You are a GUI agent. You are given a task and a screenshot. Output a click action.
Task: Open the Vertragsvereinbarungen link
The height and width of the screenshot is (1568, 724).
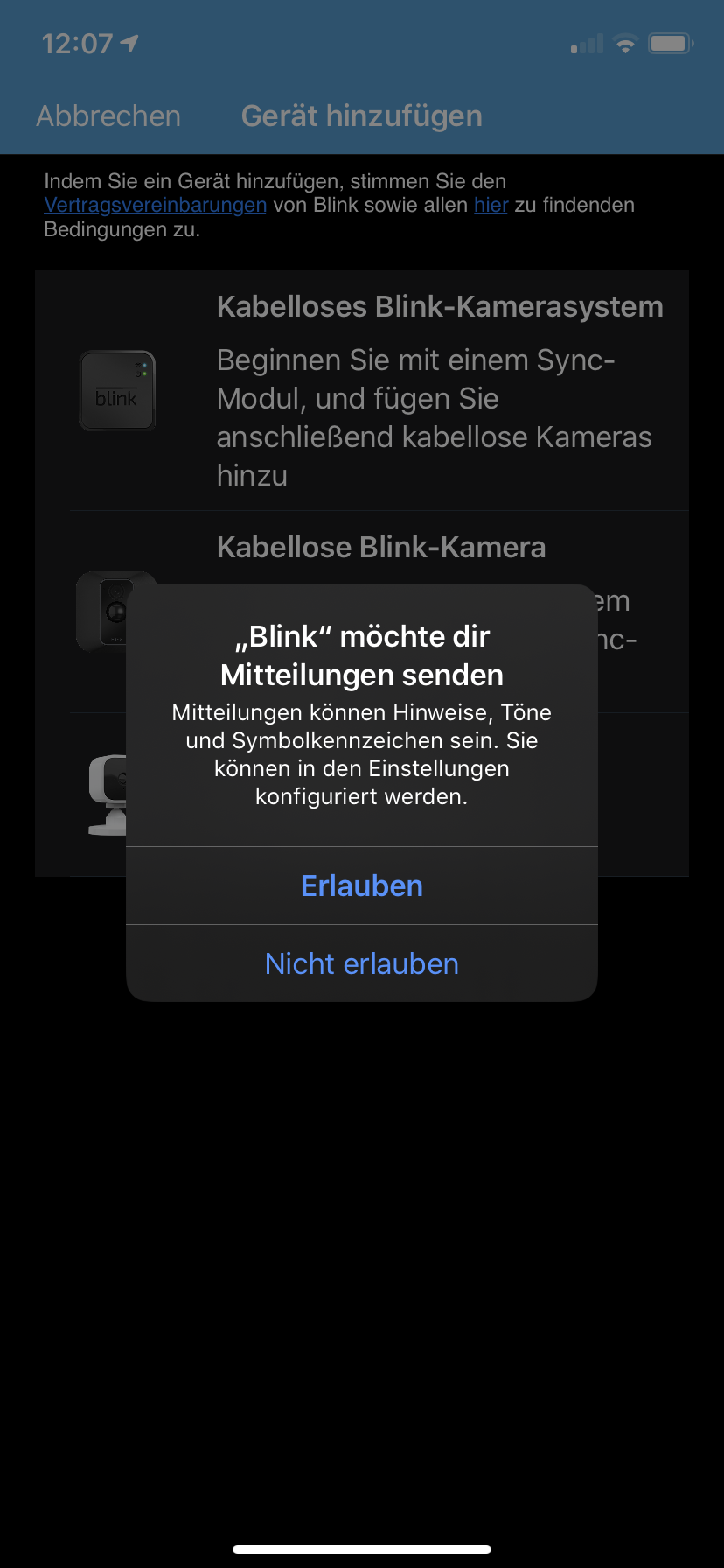[155, 205]
